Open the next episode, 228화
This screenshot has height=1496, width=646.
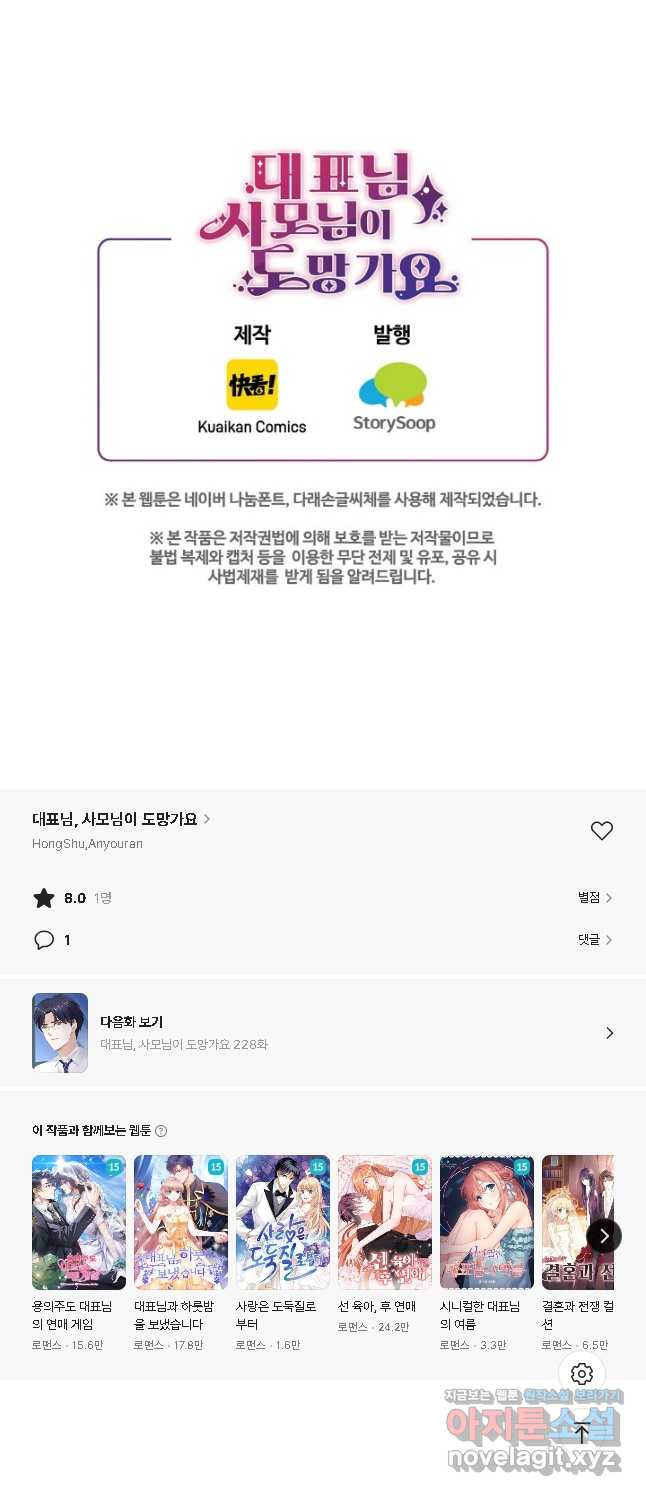click(322, 1033)
